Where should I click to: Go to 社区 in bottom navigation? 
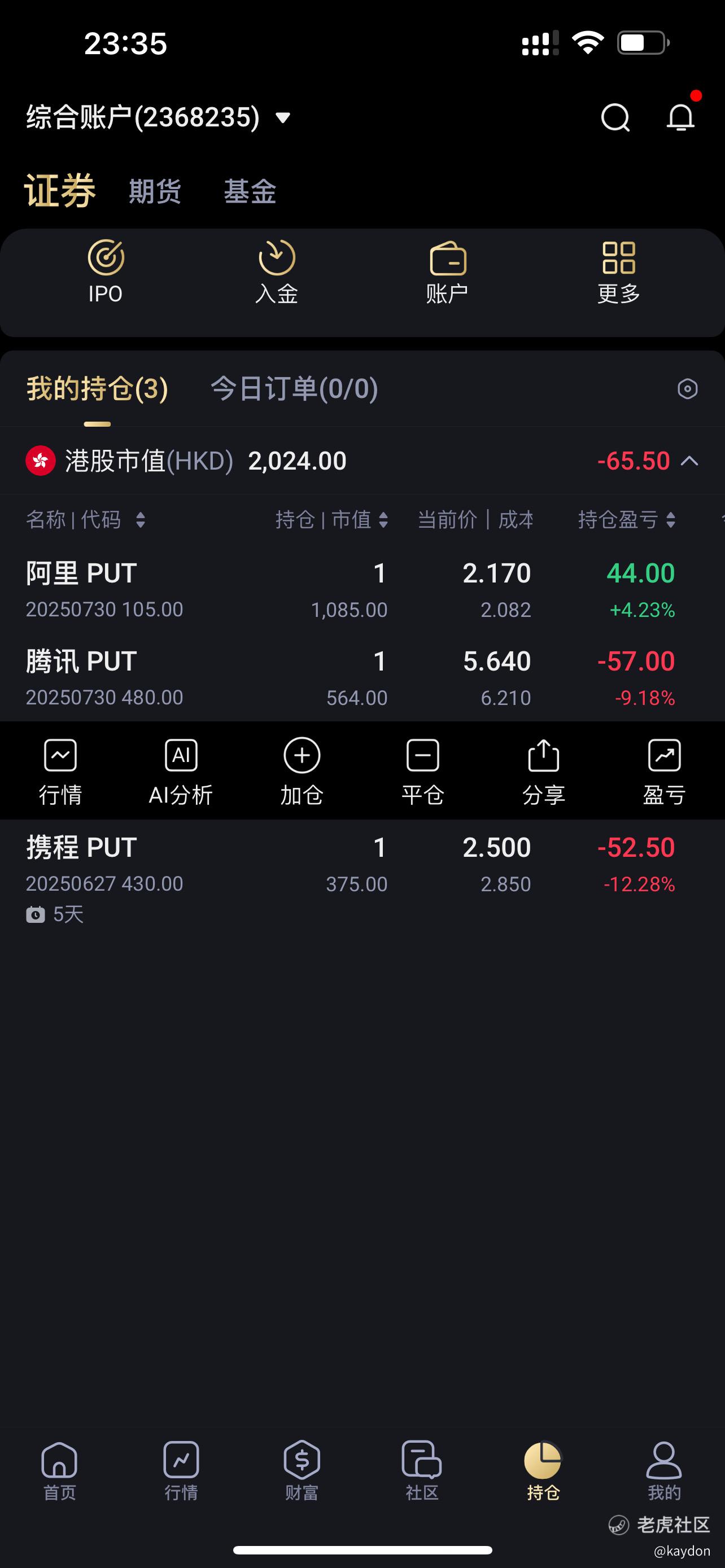pyautogui.click(x=422, y=1470)
